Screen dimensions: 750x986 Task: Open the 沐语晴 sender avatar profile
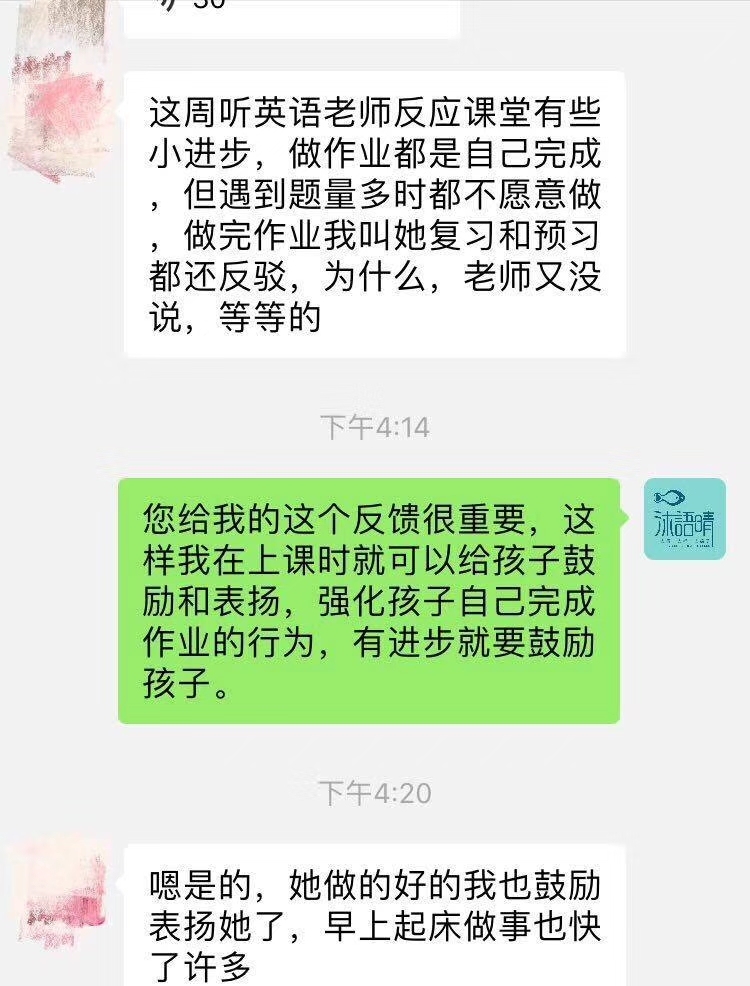[x=684, y=518]
